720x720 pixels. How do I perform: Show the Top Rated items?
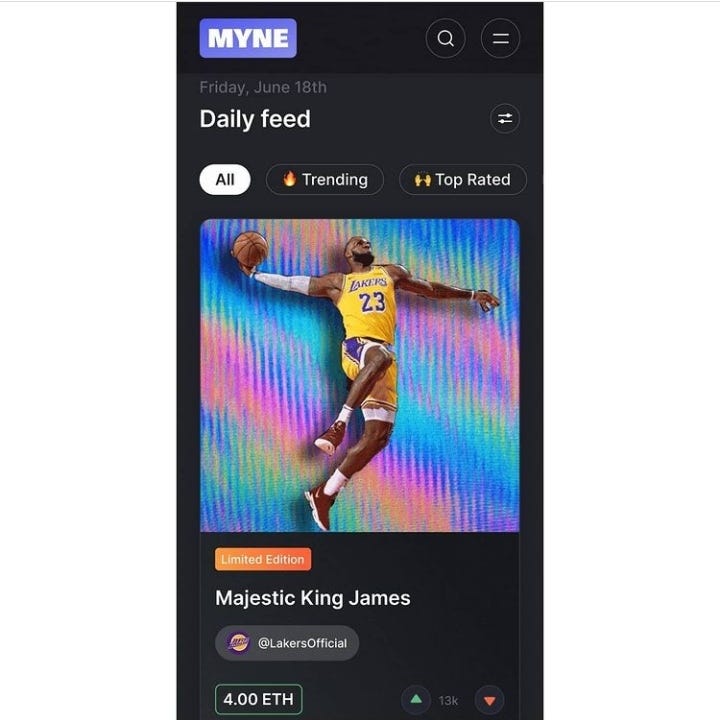[463, 179]
